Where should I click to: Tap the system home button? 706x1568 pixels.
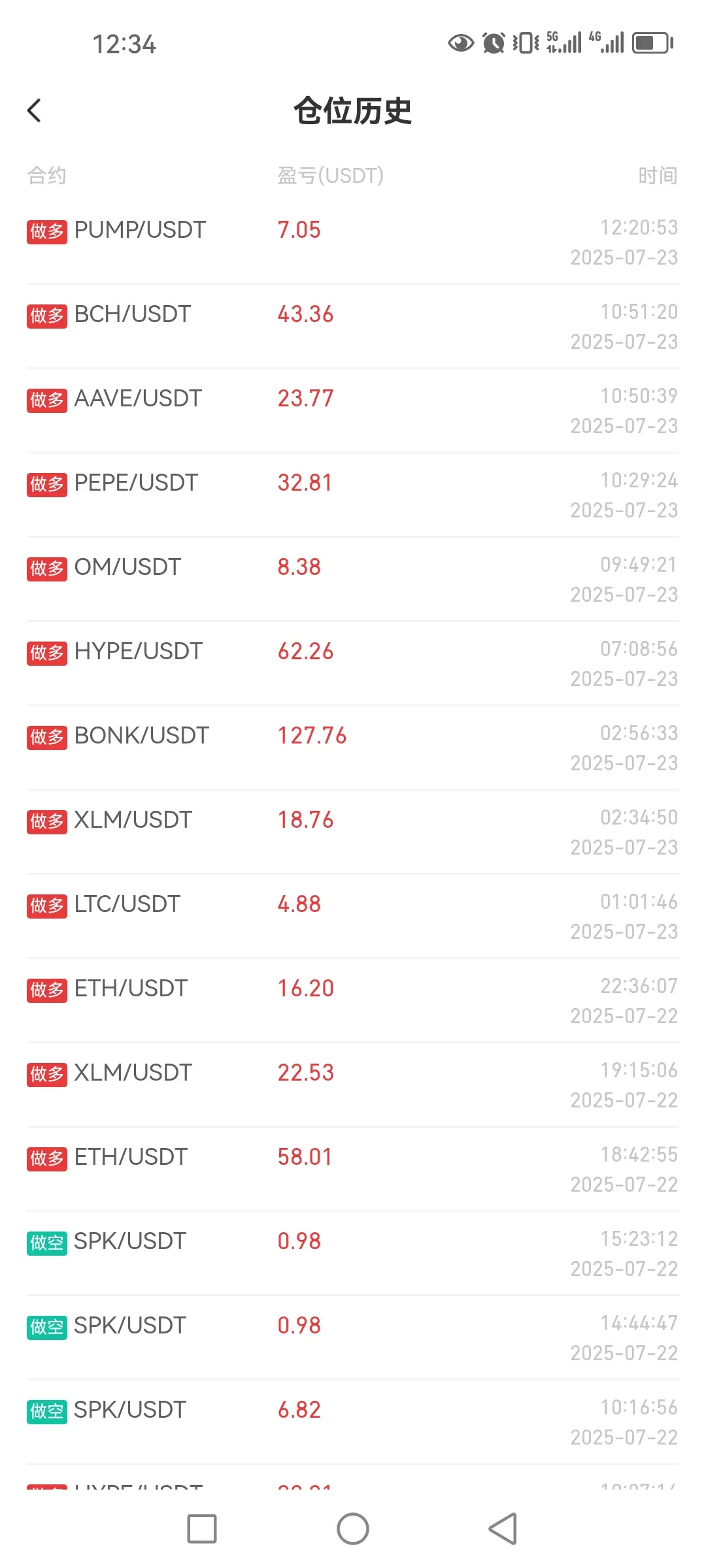pyautogui.click(x=353, y=1529)
